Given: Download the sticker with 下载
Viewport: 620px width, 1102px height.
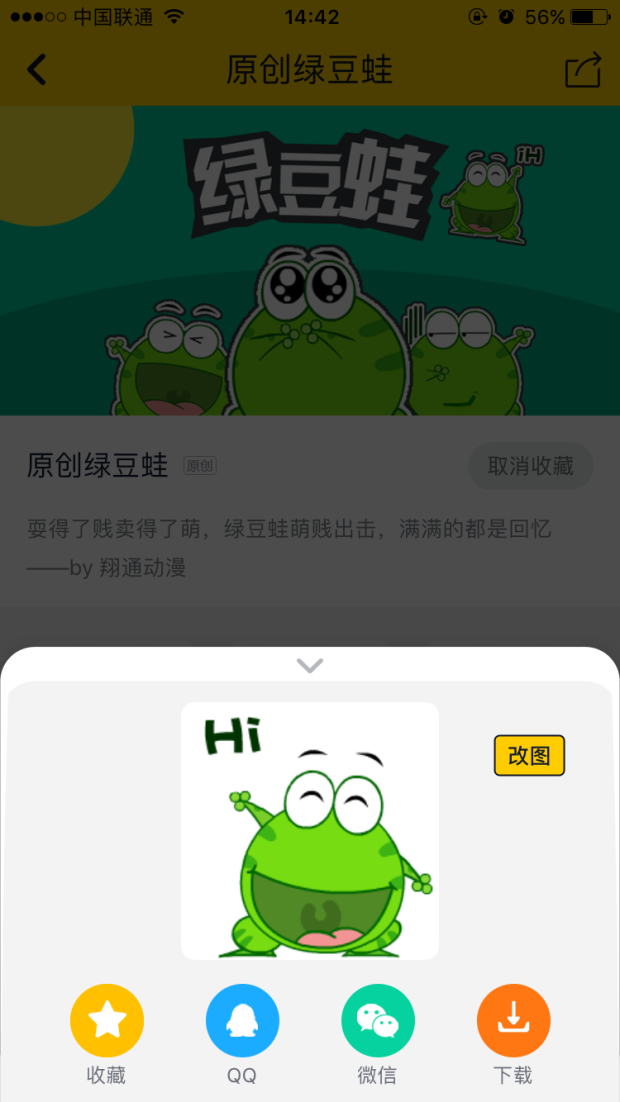Looking at the screenshot, I should click(x=513, y=1021).
